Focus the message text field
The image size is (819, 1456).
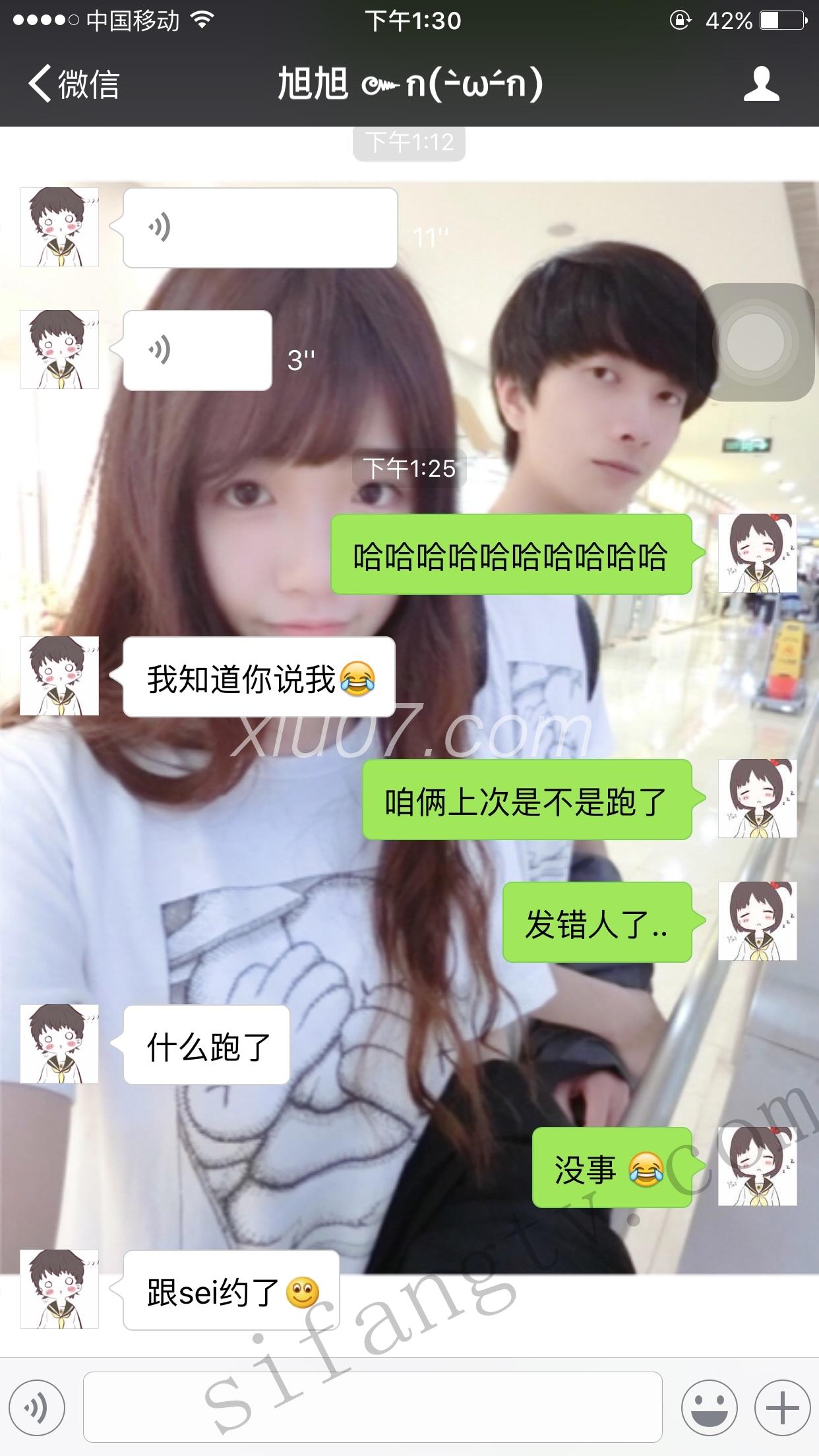tap(373, 1408)
